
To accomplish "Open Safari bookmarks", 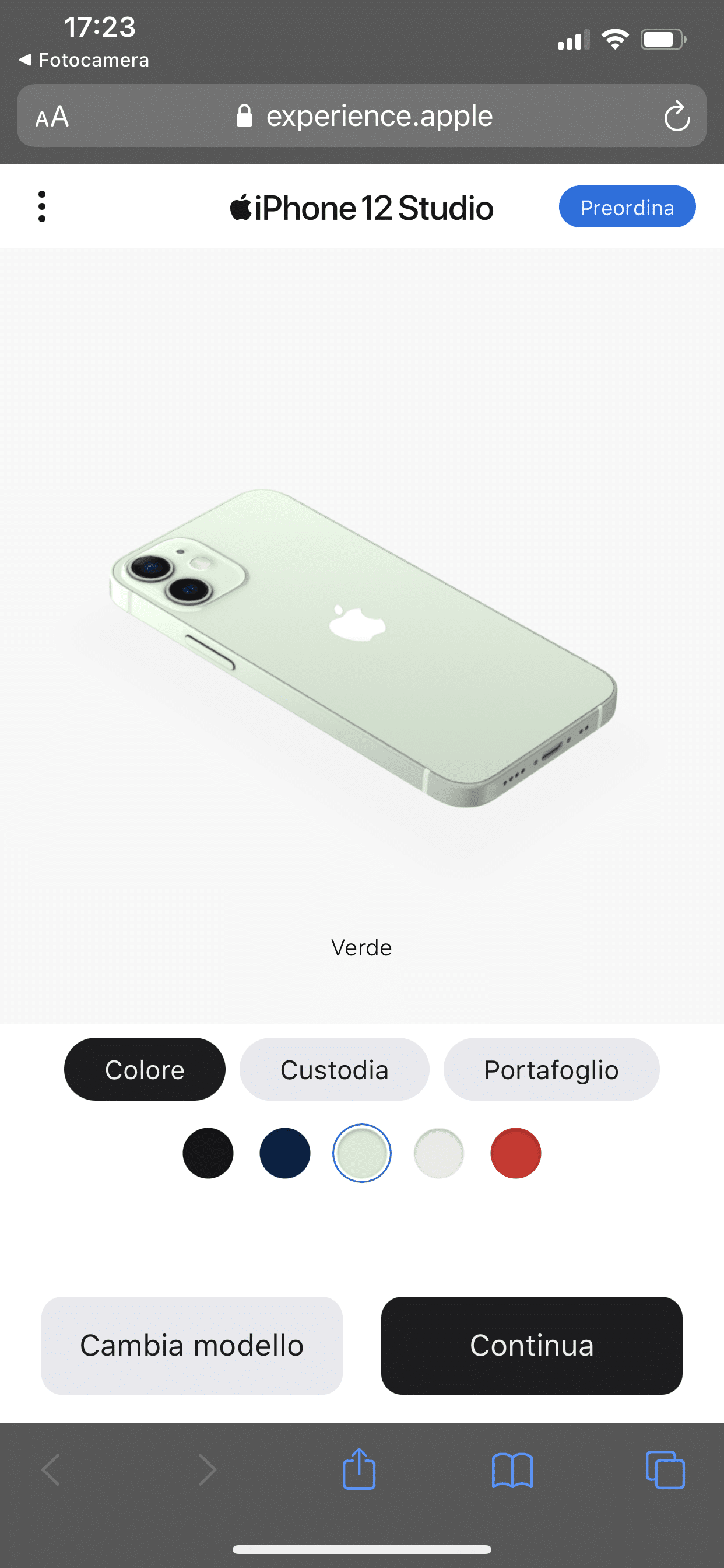I will [512, 1471].
